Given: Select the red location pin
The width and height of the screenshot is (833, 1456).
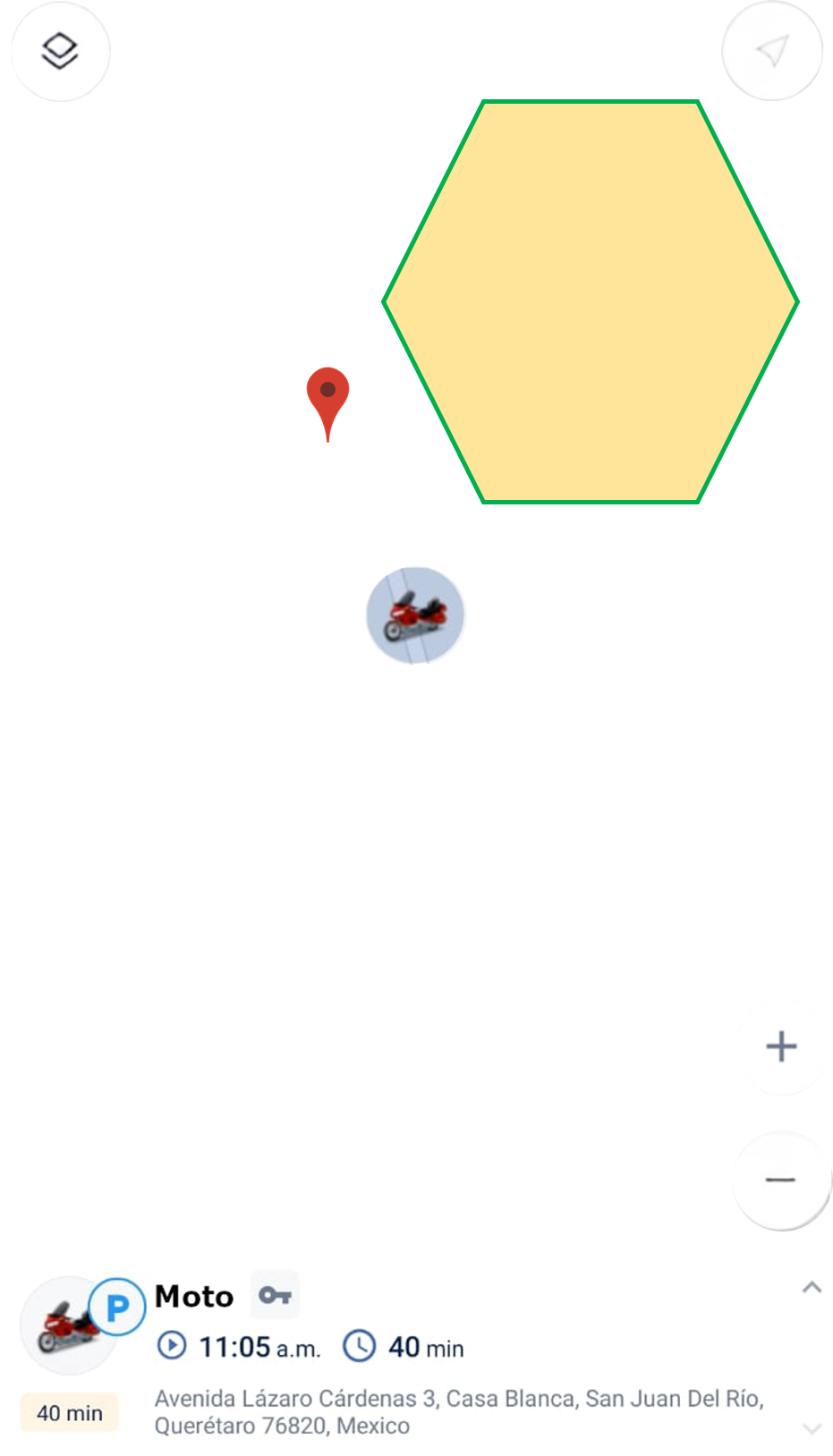Looking at the screenshot, I should (327, 394).
